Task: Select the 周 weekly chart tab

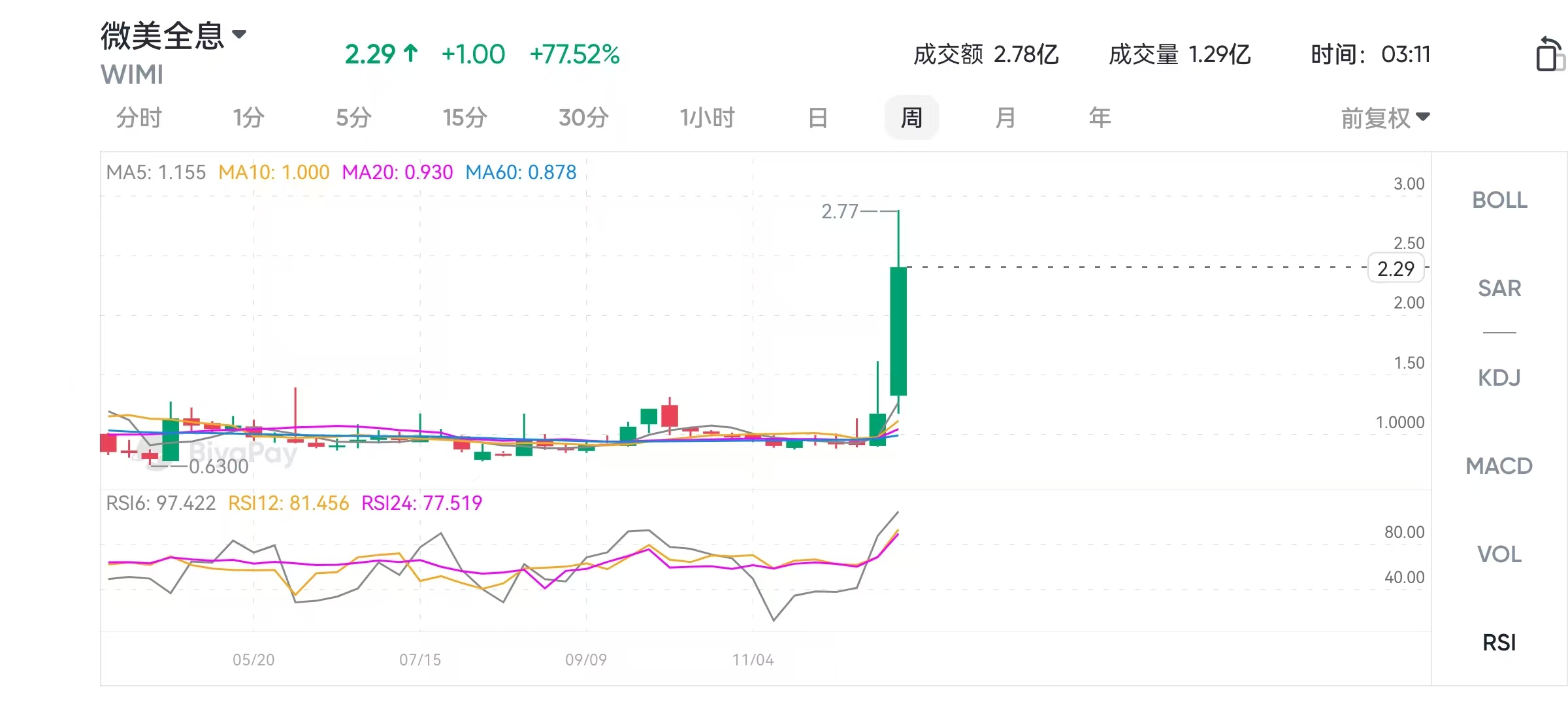Action: [911, 118]
